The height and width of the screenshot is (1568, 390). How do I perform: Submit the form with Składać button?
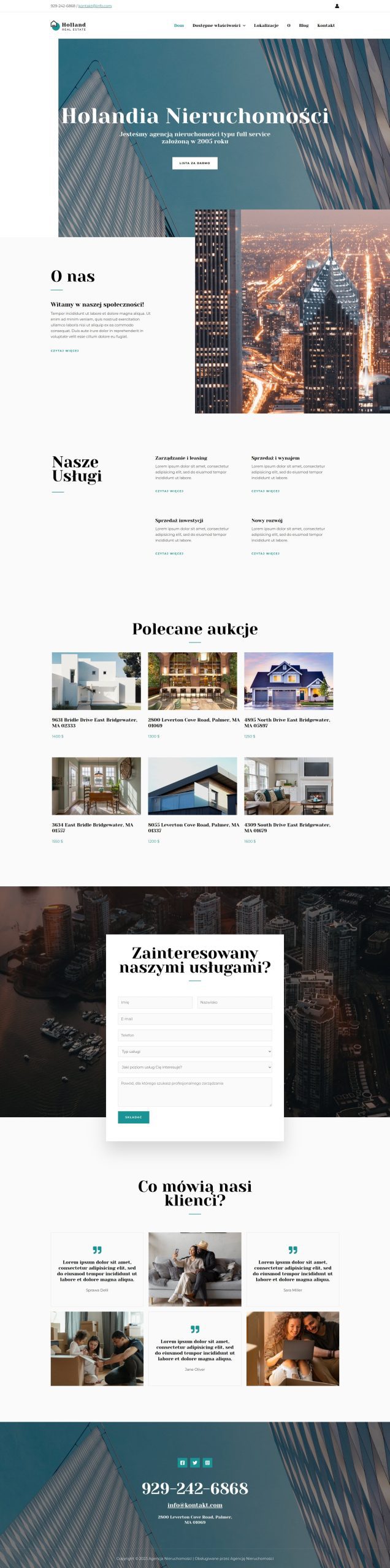point(133,1117)
